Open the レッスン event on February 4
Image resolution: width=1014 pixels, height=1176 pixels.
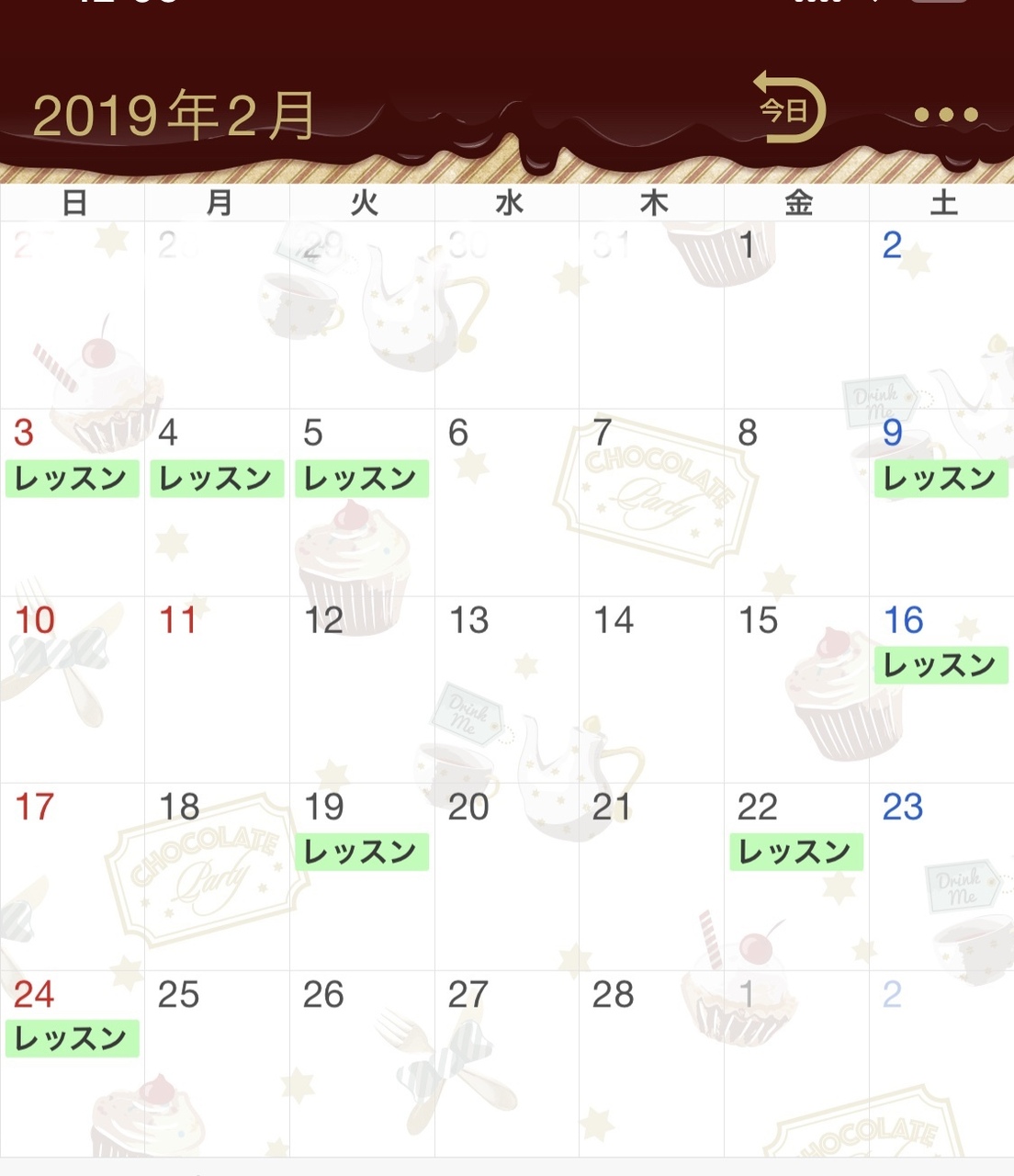click(217, 479)
